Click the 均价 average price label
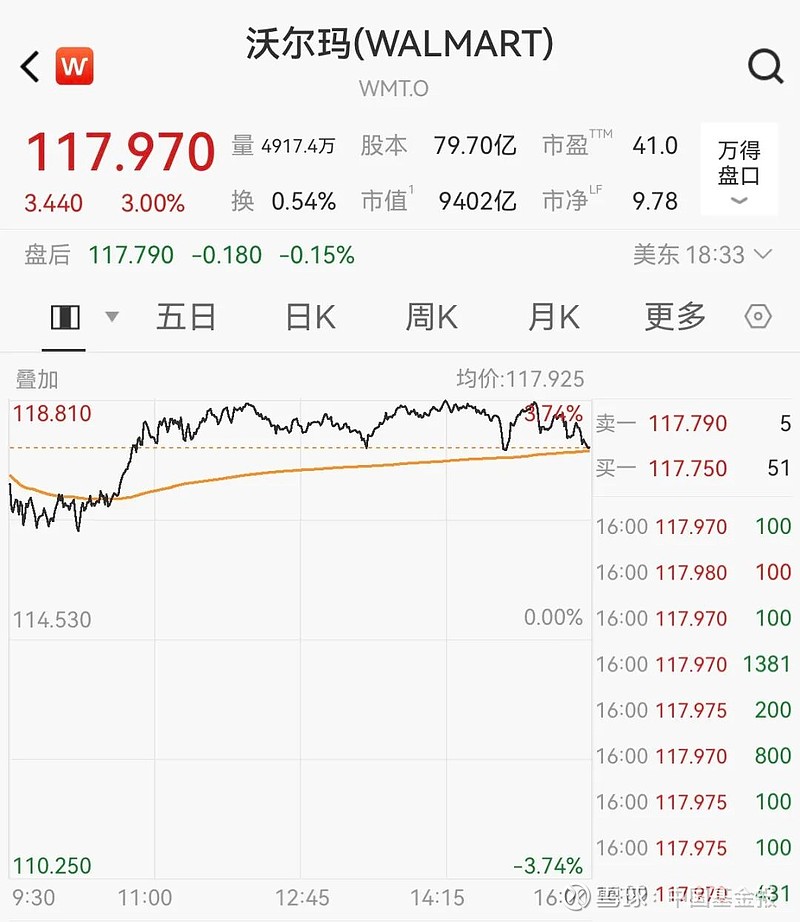 coord(516,380)
